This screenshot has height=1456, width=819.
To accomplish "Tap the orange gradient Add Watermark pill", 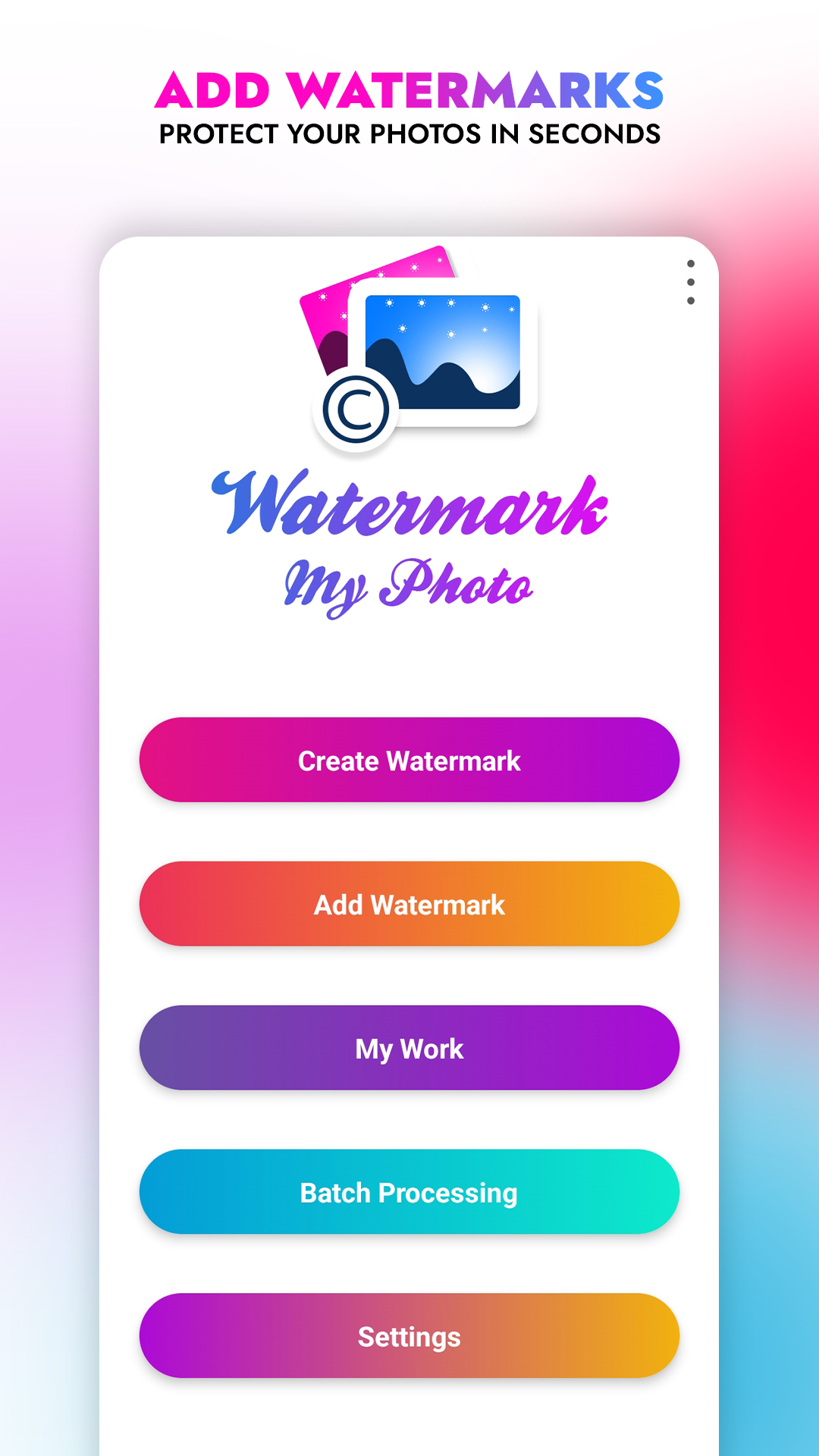I will [x=409, y=904].
